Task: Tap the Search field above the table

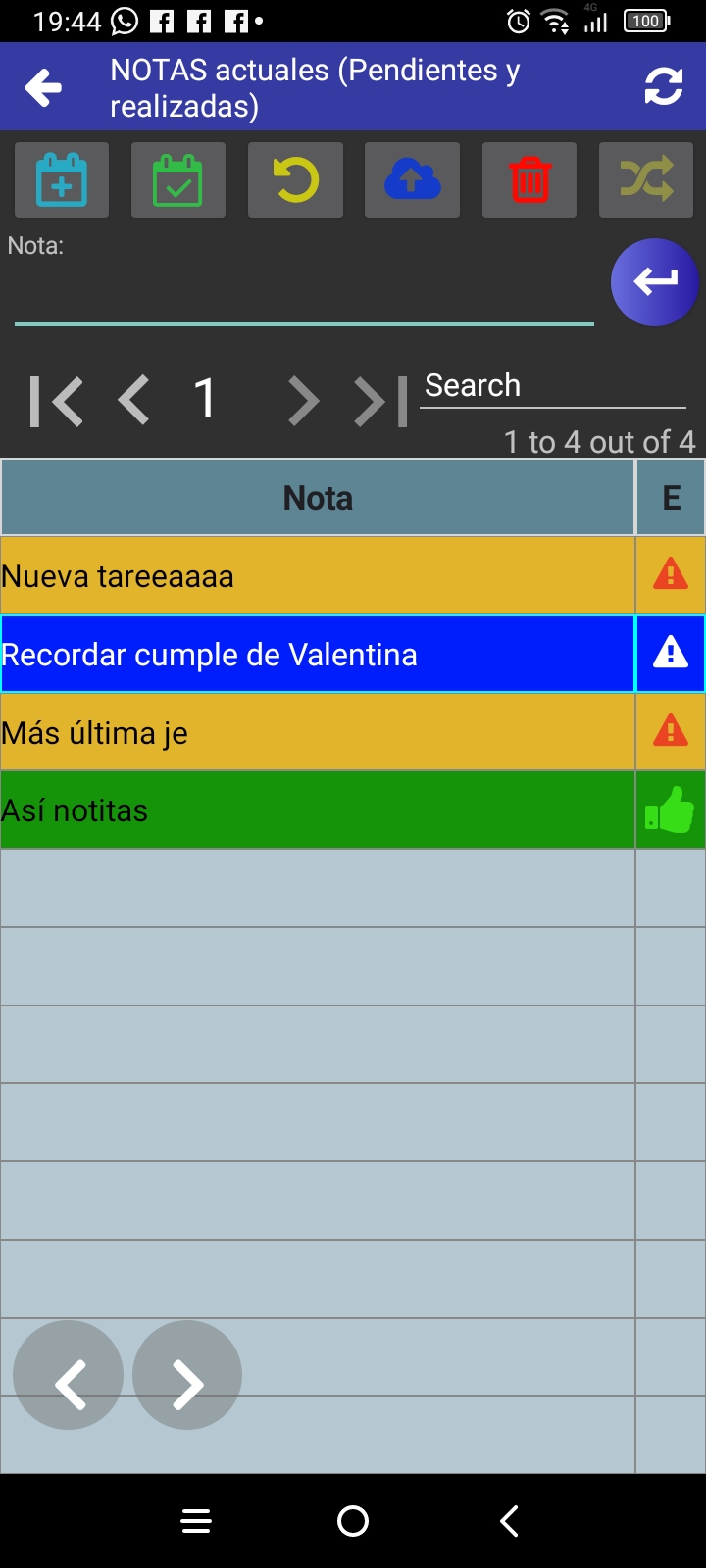Action: pos(552,386)
